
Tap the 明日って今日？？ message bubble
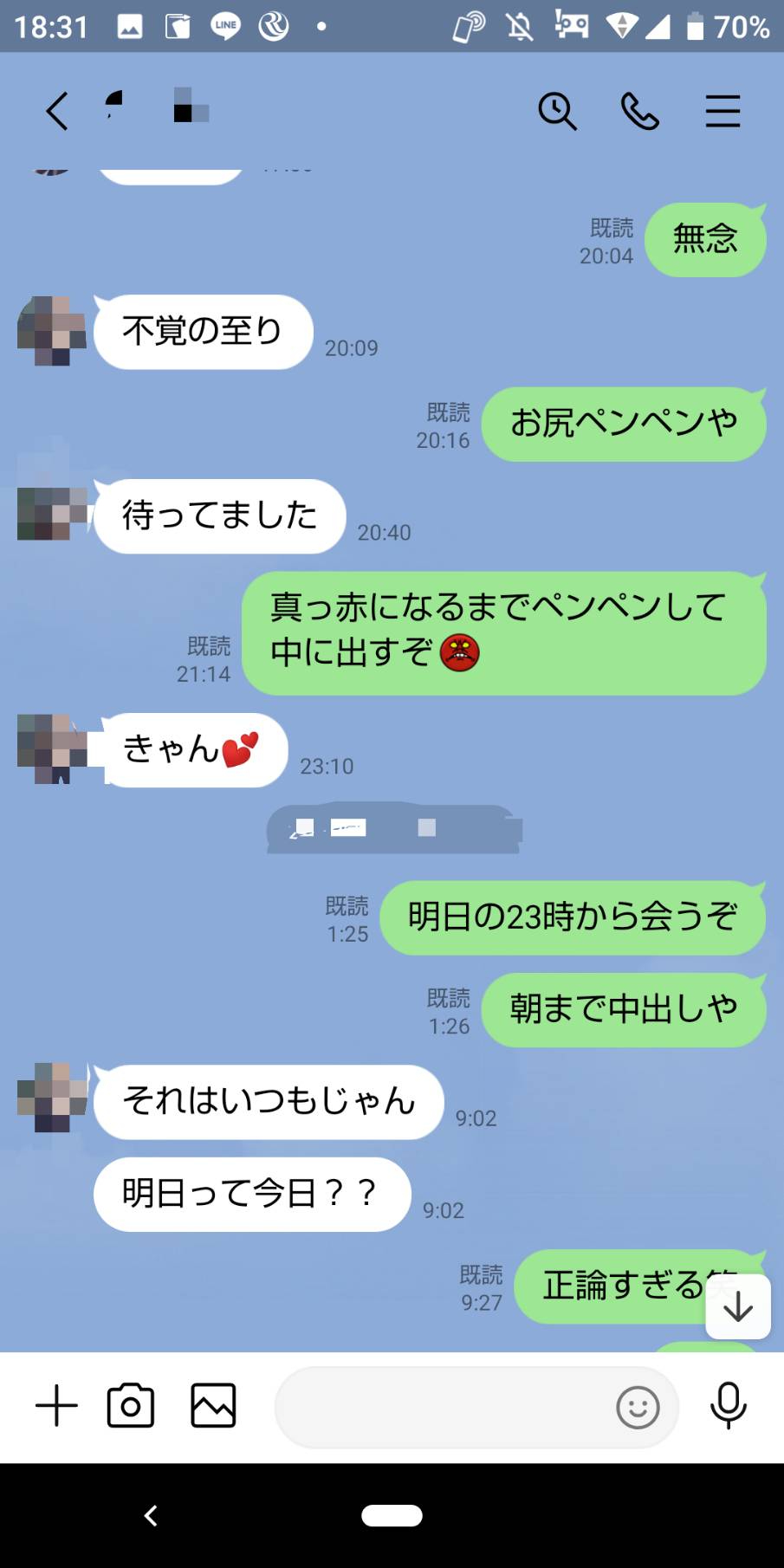coord(251,1194)
